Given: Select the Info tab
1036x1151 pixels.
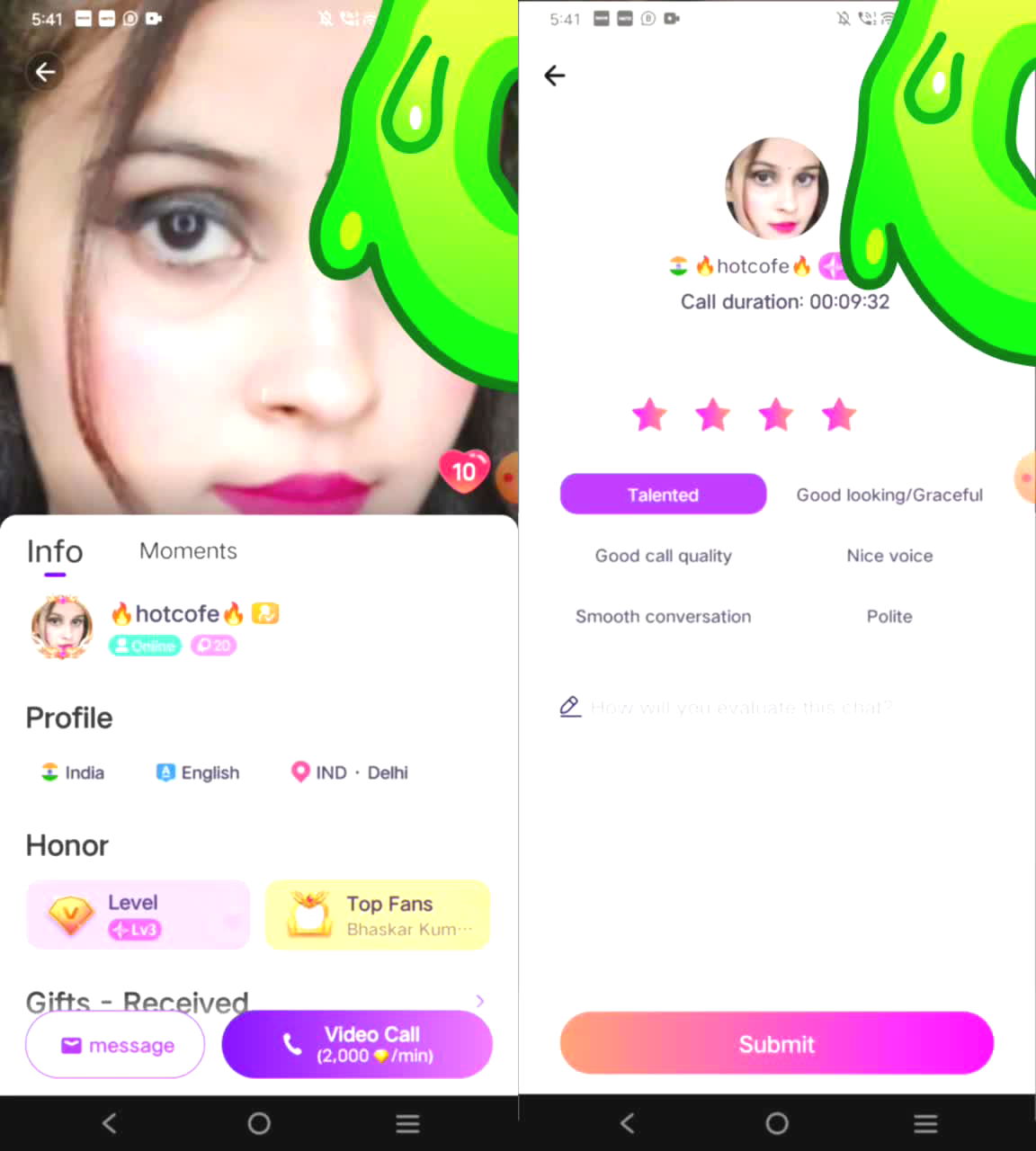Looking at the screenshot, I should pyautogui.click(x=55, y=551).
